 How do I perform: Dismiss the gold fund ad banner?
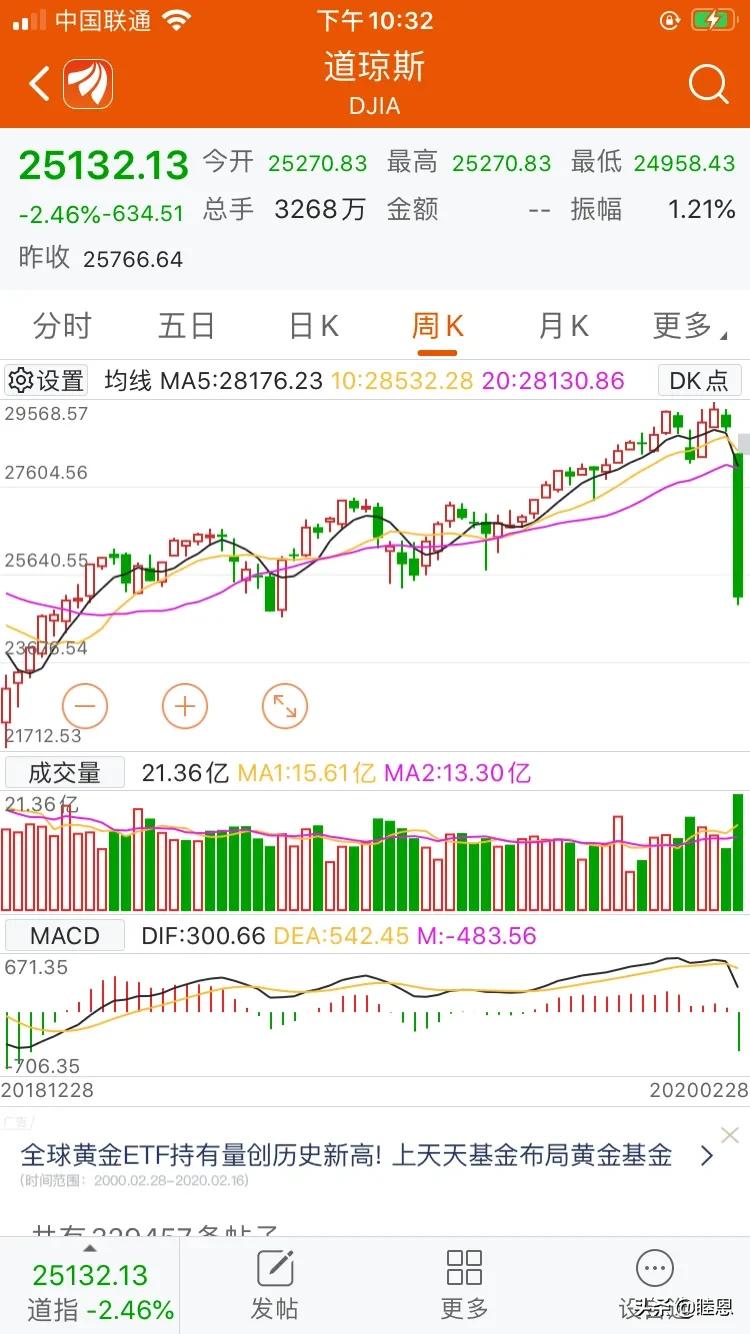tap(730, 1135)
